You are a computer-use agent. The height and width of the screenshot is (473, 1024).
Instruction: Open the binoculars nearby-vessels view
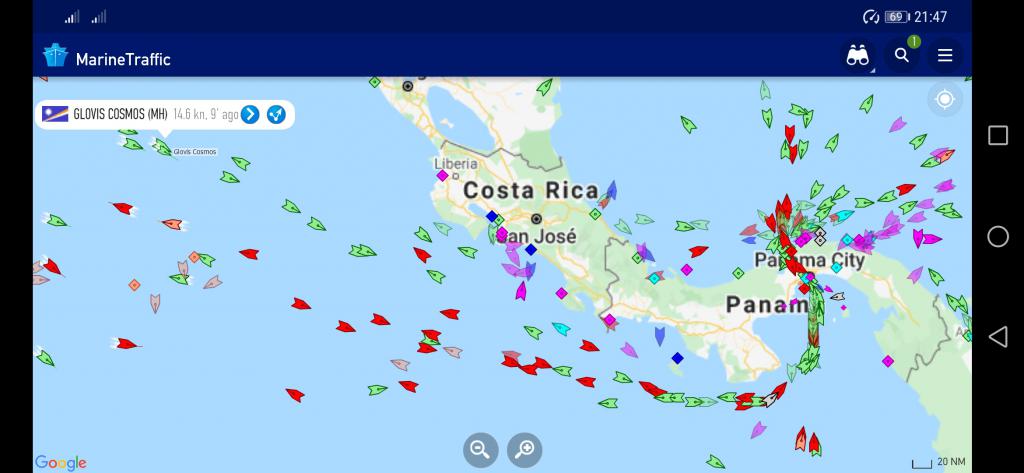pos(857,56)
